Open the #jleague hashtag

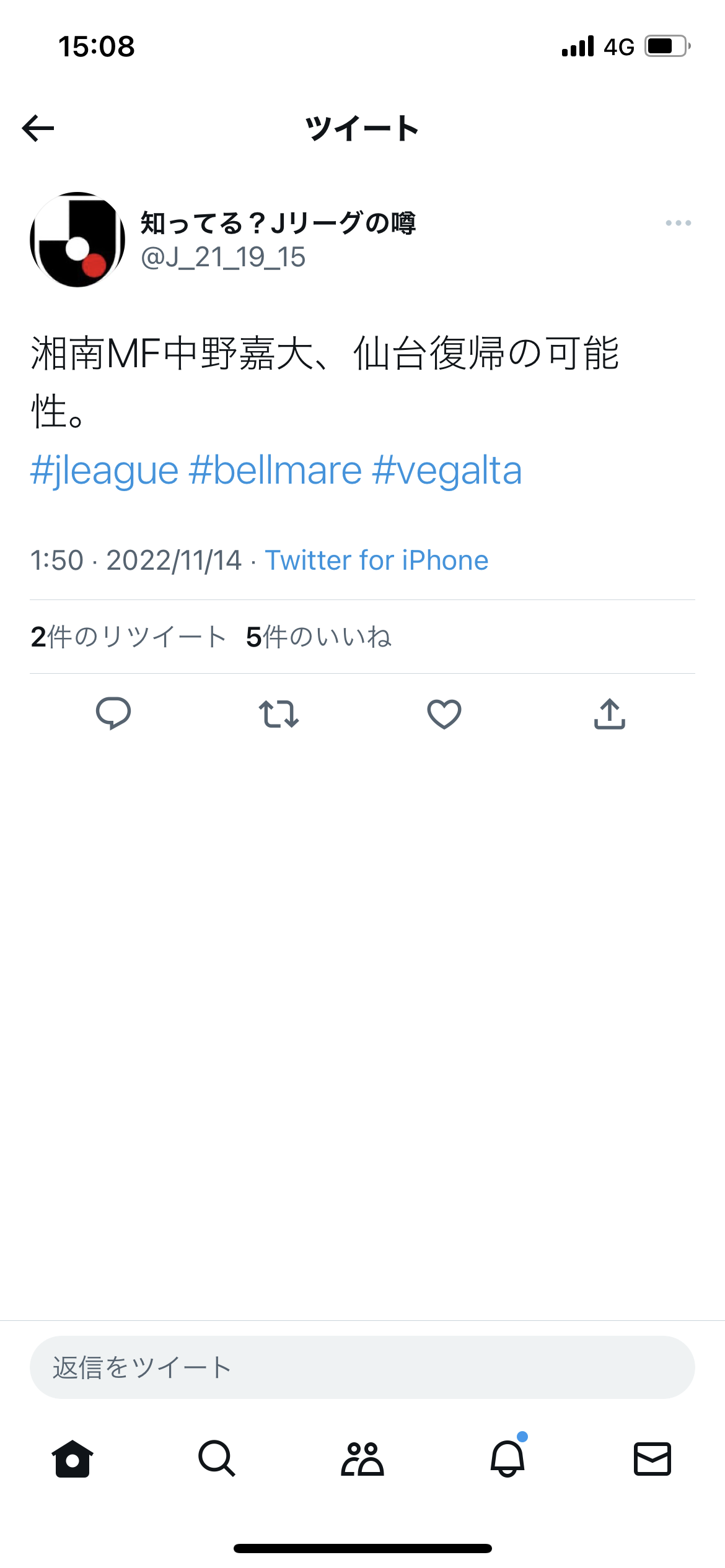[x=105, y=471]
